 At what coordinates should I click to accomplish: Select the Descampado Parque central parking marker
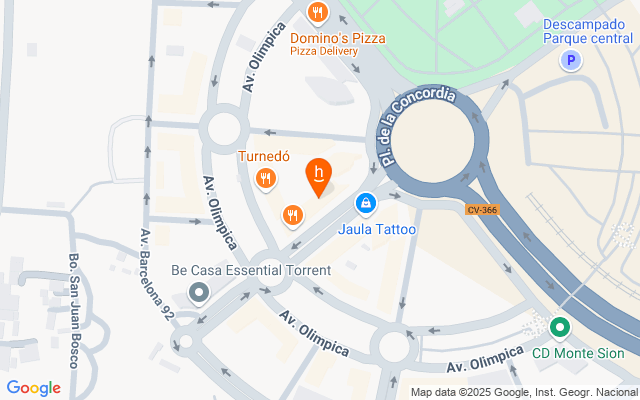[x=571, y=62]
